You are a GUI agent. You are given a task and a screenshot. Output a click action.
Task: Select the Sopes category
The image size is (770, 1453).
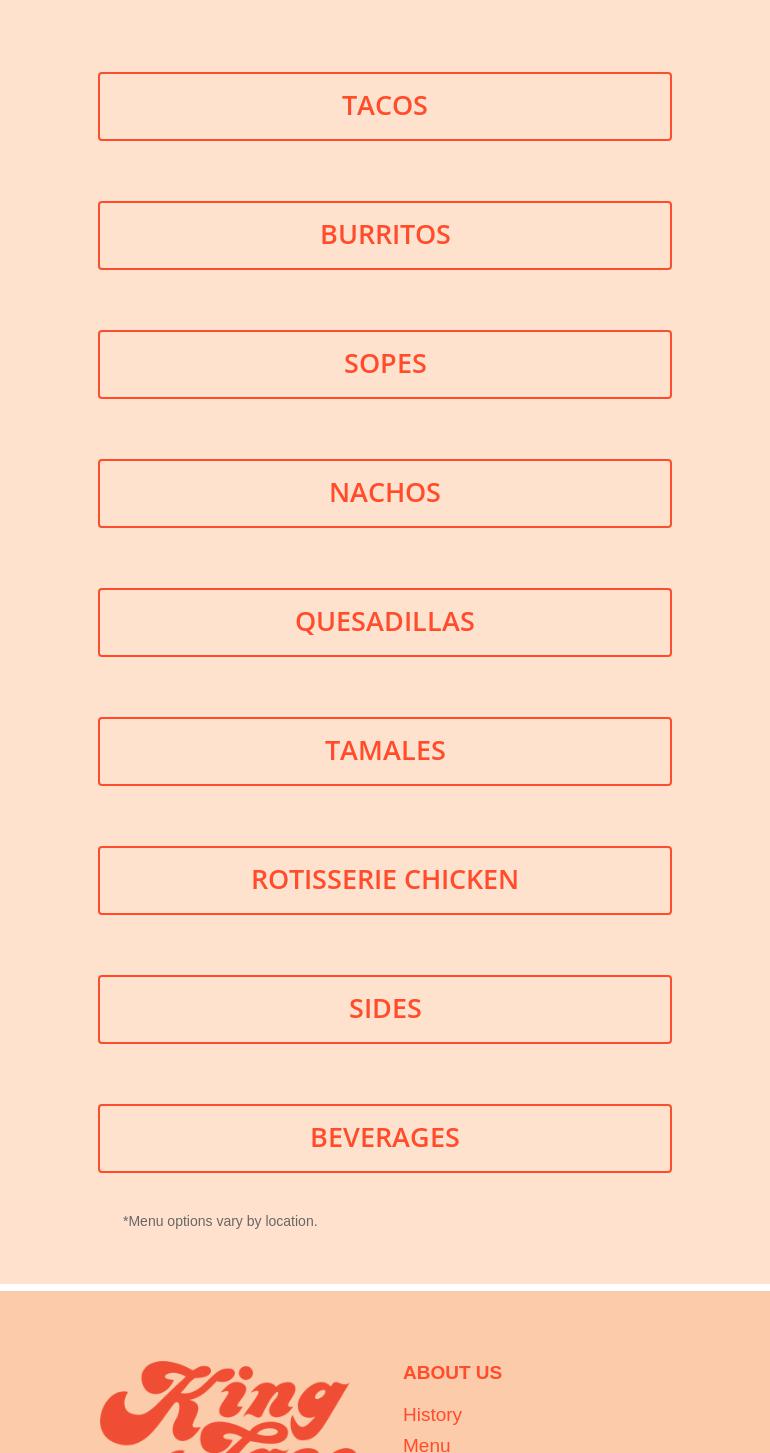pos(384,364)
